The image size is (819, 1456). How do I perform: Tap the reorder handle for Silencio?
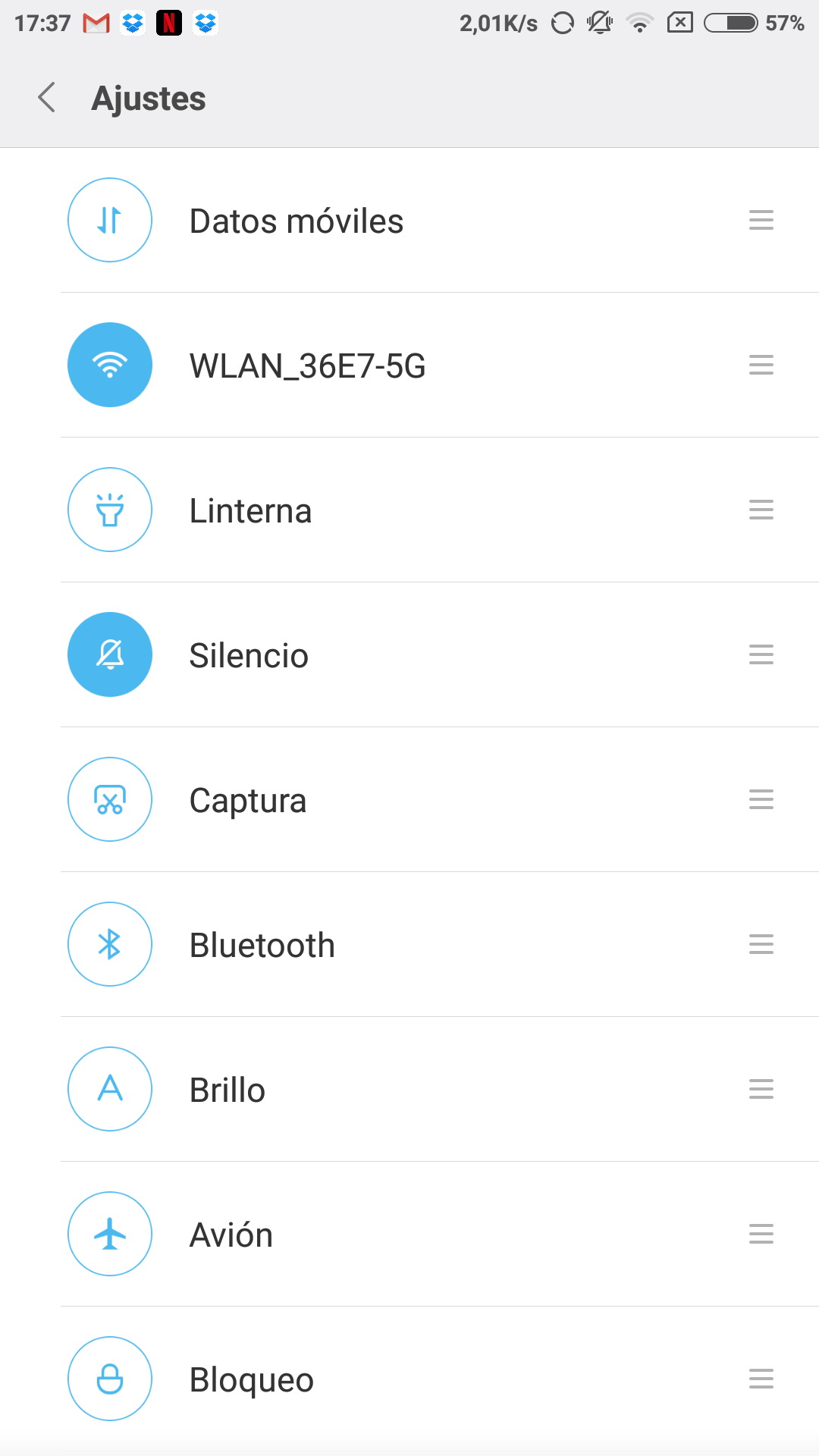tap(761, 654)
